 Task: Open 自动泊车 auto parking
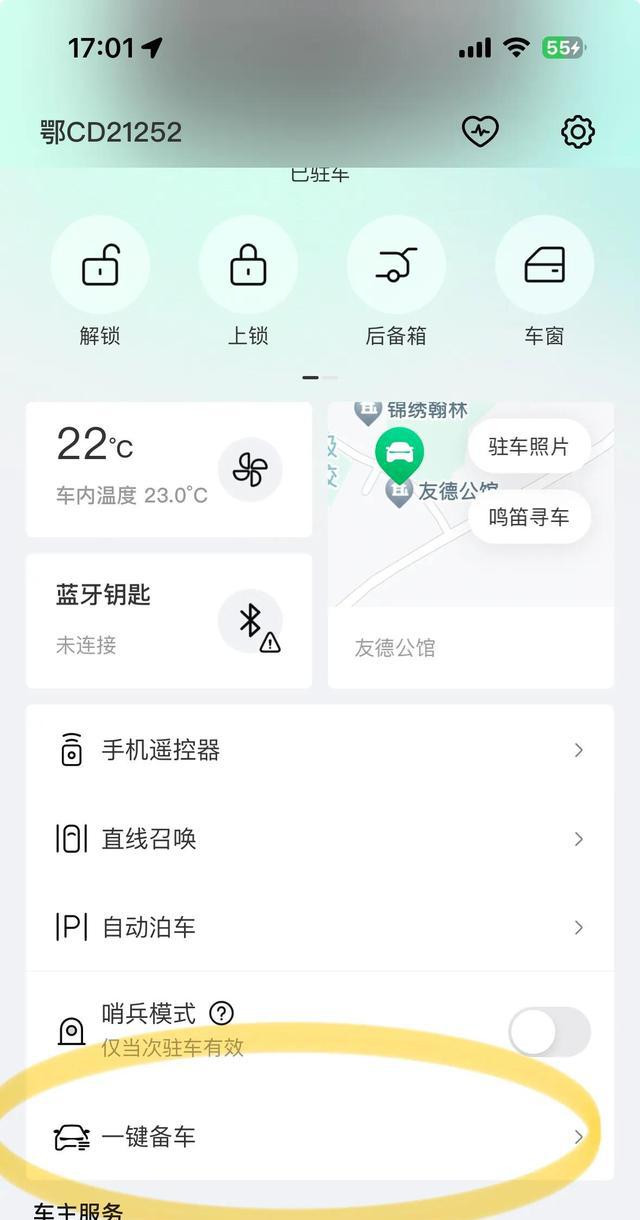[320, 927]
